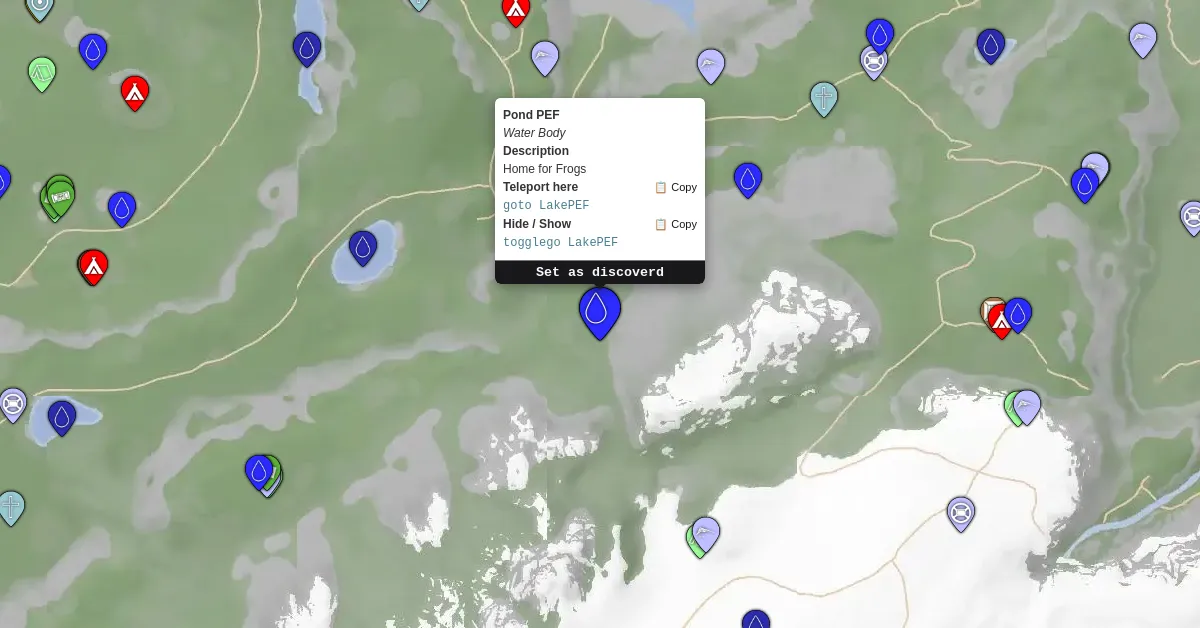The image size is (1200, 628).
Task: Copy the togglego LakePEF command
Action: 676,224
